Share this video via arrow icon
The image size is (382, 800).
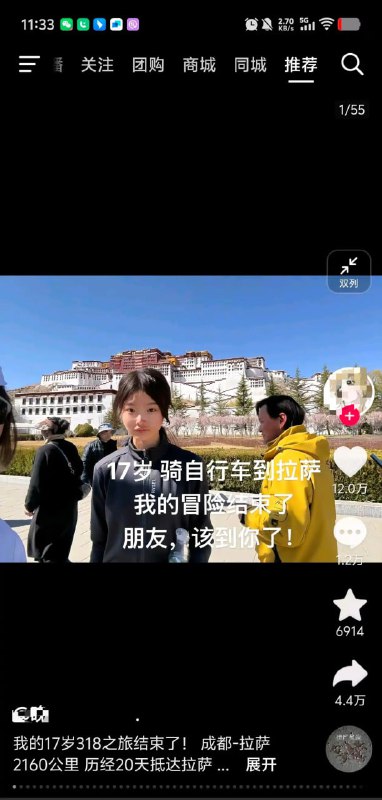pyautogui.click(x=350, y=674)
